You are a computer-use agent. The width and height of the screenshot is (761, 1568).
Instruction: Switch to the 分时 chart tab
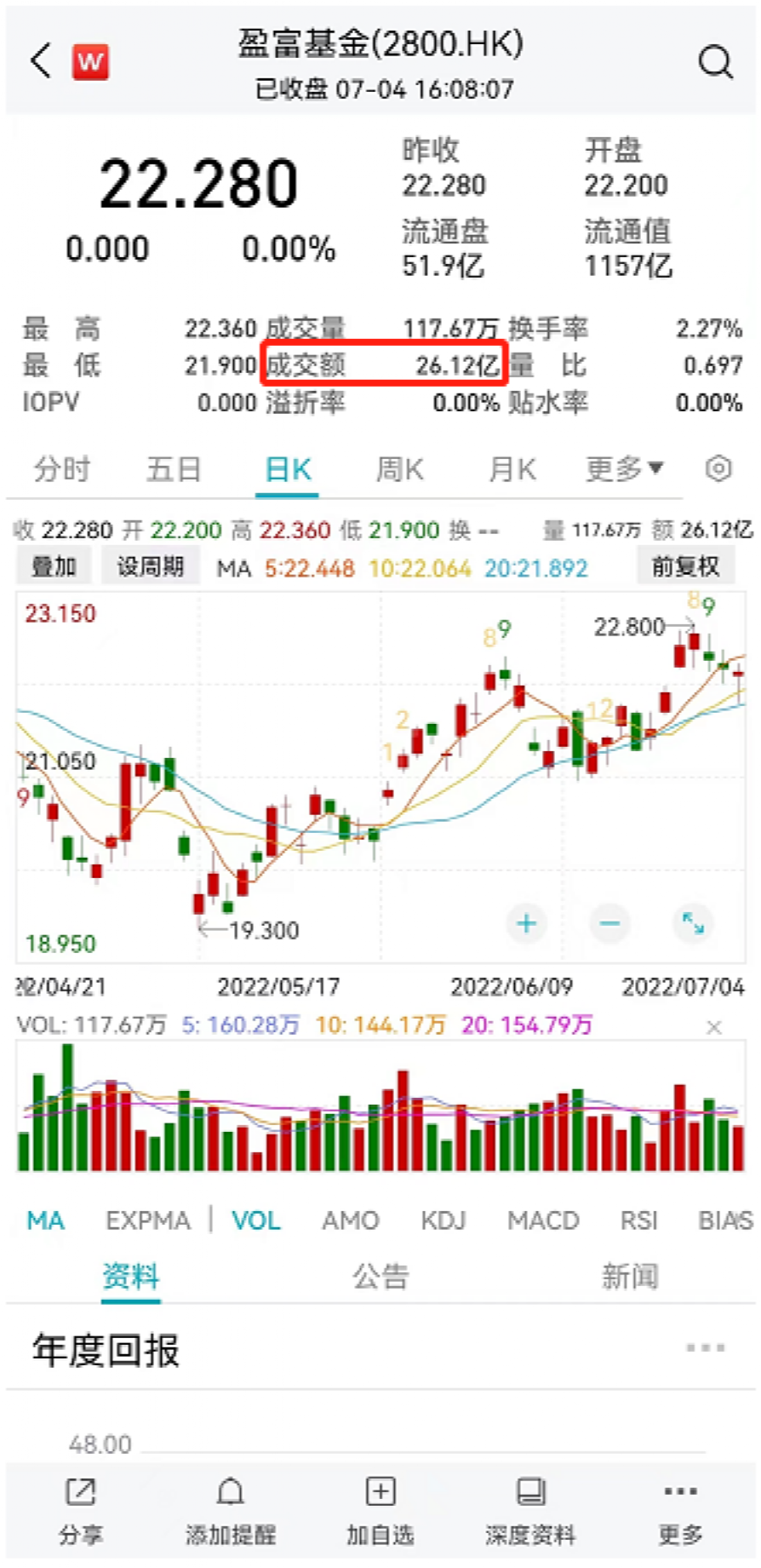tap(62, 469)
